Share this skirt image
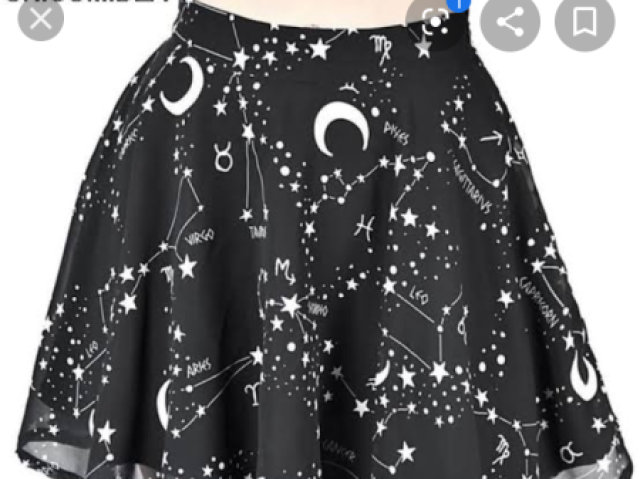 point(510,23)
